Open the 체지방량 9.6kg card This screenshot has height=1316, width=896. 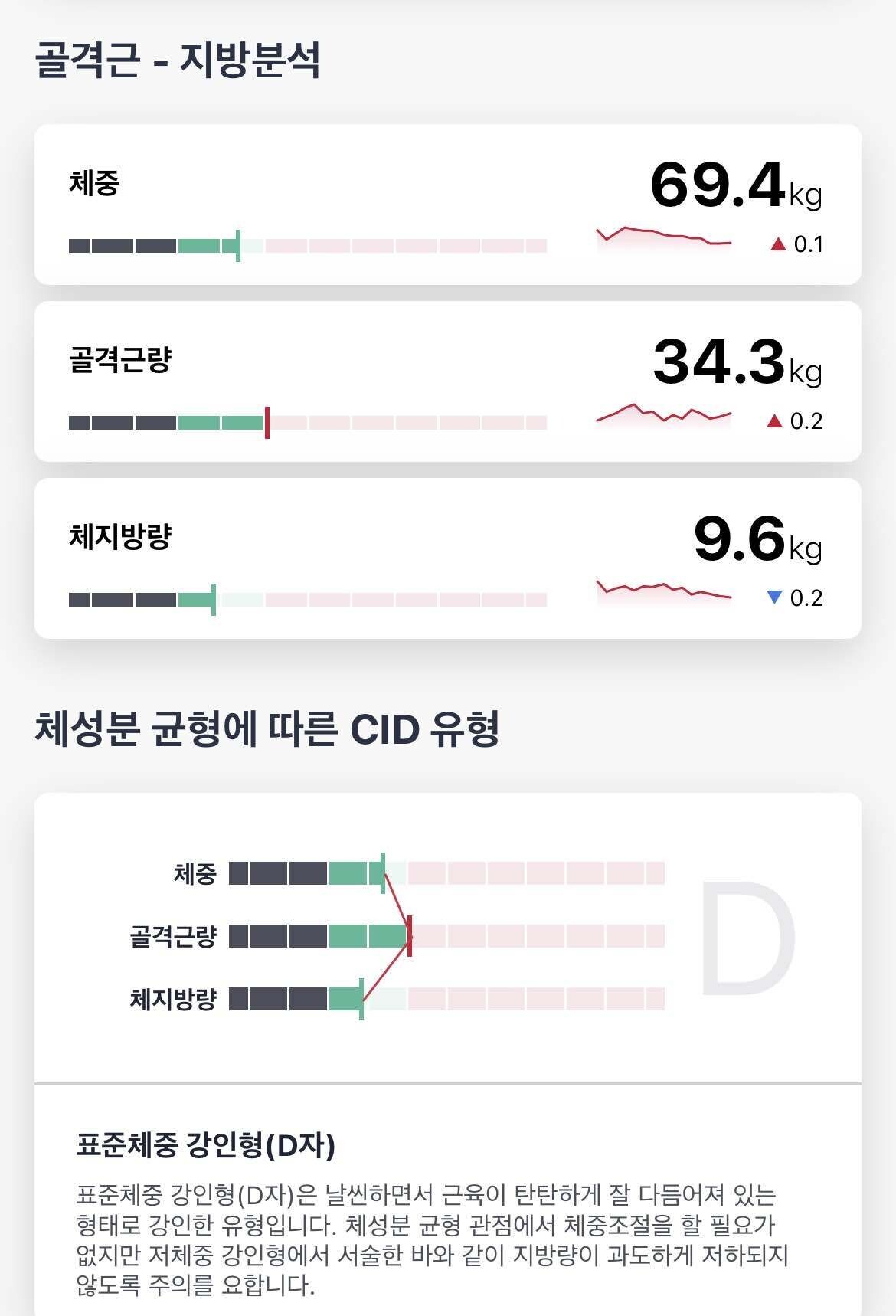click(x=447, y=558)
